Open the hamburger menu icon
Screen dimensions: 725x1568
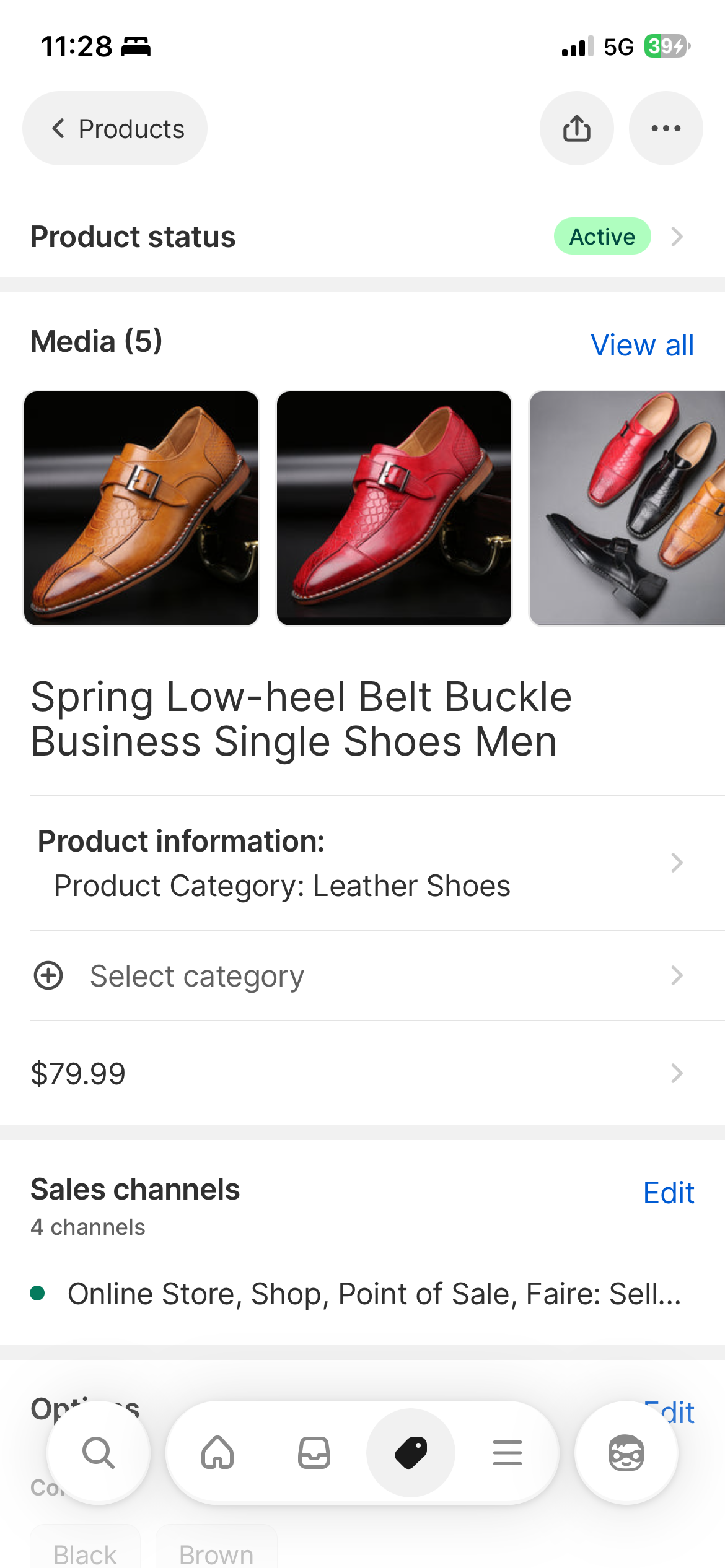507,1453
